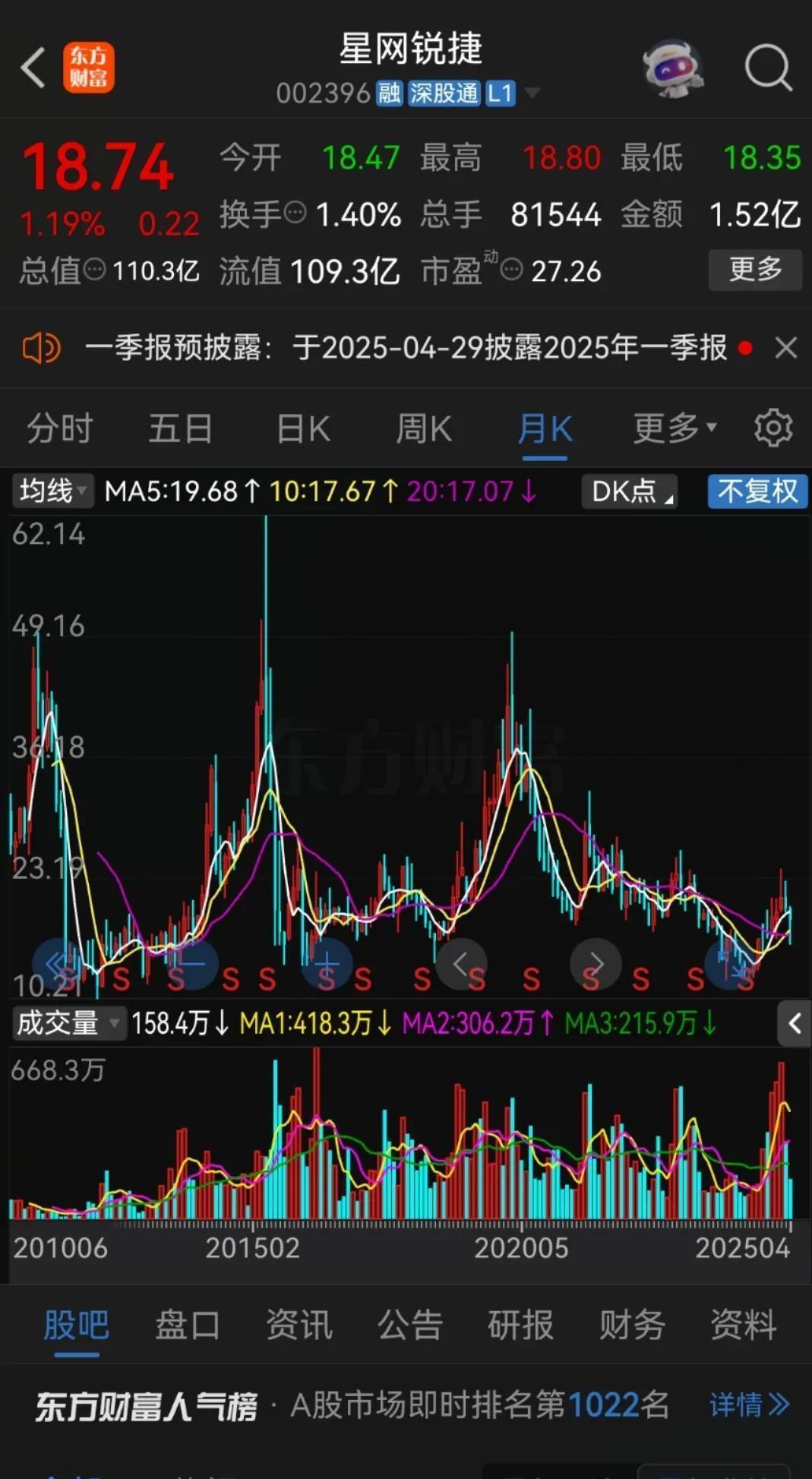Open the 盘口 tab
Viewport: 812px width, 1479px height.
point(187,1325)
